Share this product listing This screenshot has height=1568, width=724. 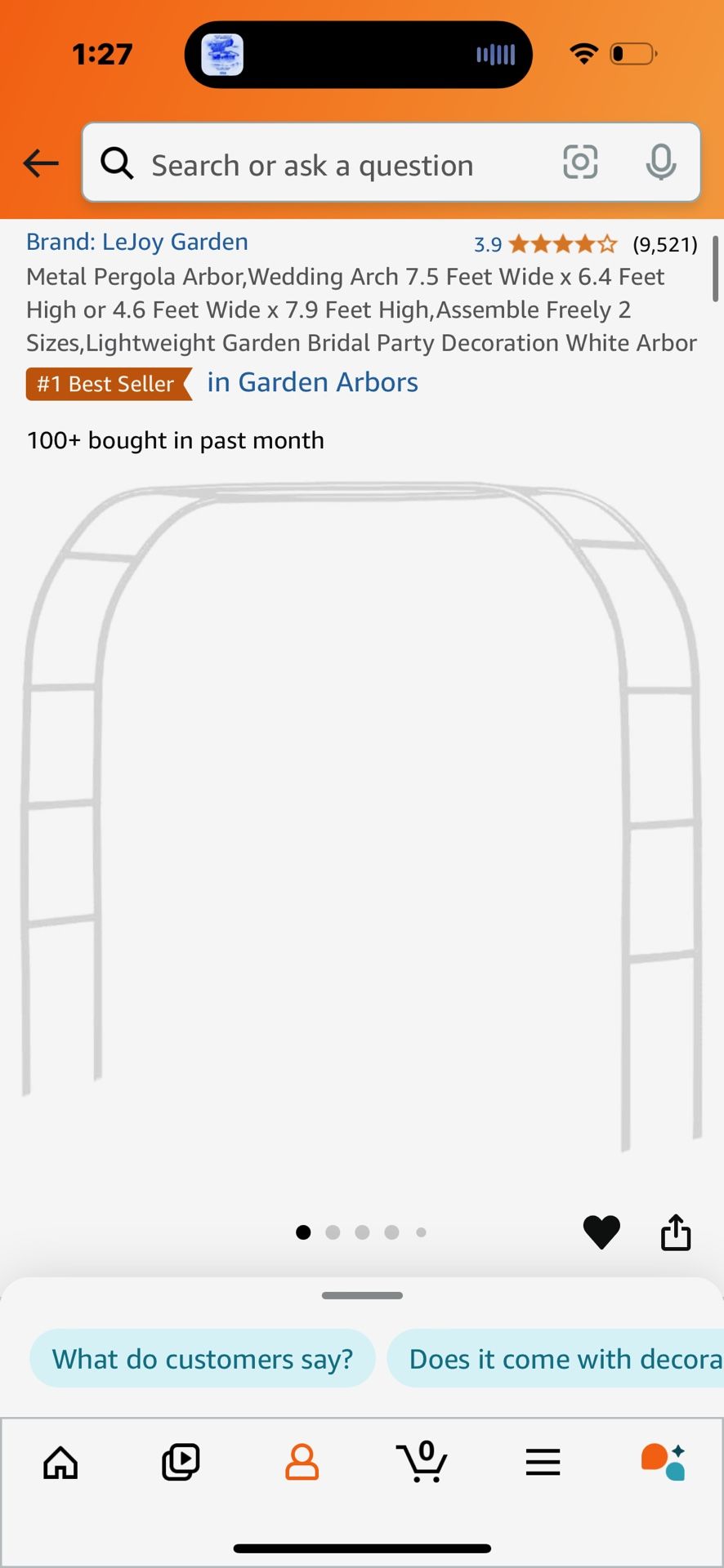pos(676,1232)
